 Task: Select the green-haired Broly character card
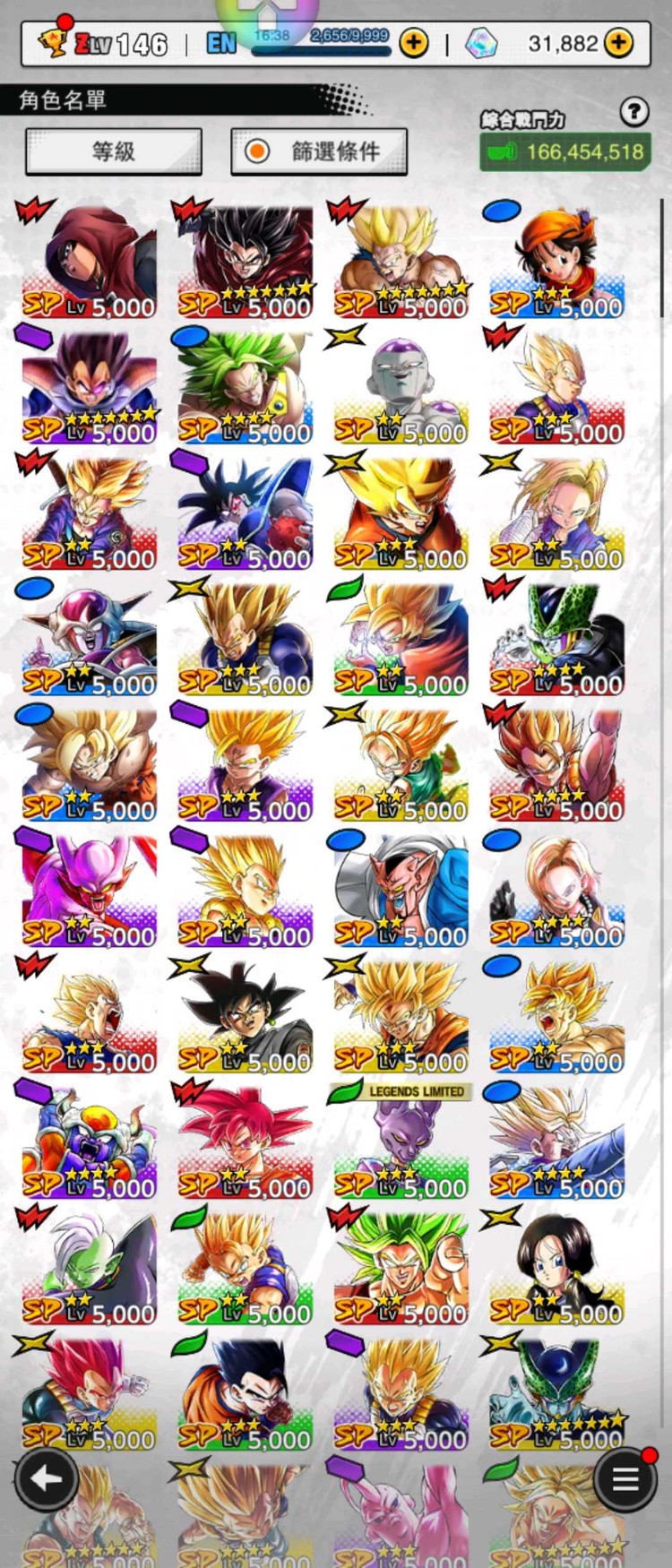pyautogui.click(x=245, y=387)
